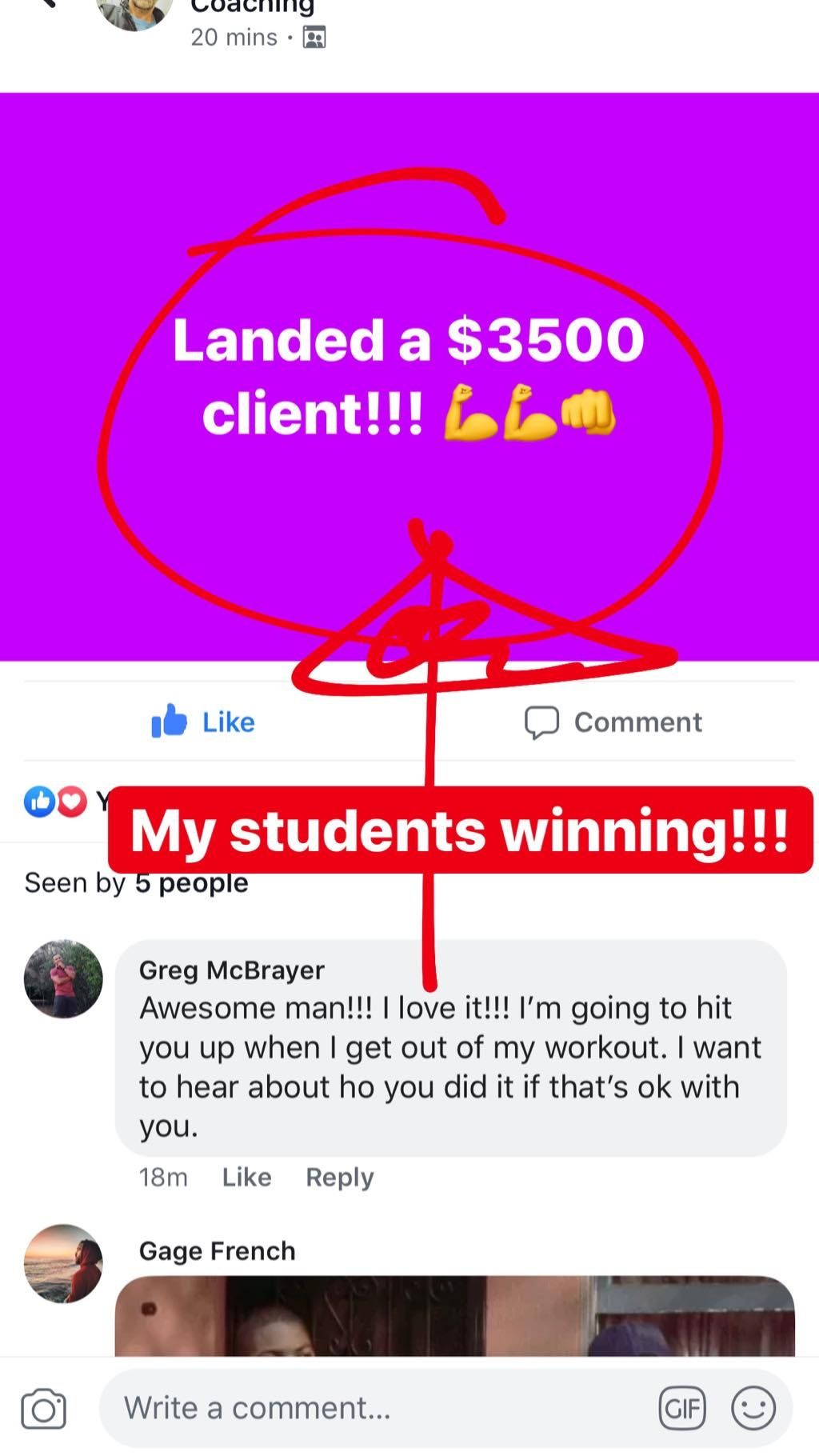Screen dimensions: 819x1456
Task: Like the $3500 client post
Action: point(203,722)
